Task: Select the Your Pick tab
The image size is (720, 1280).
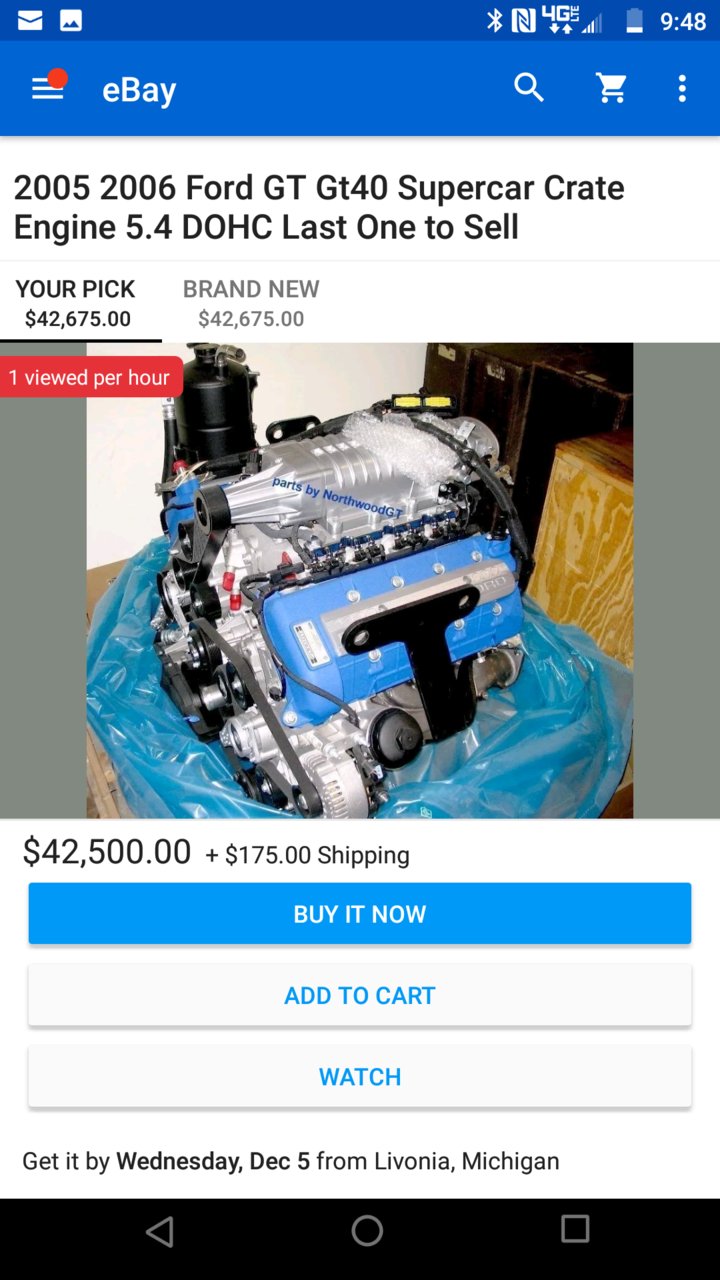Action: (76, 303)
